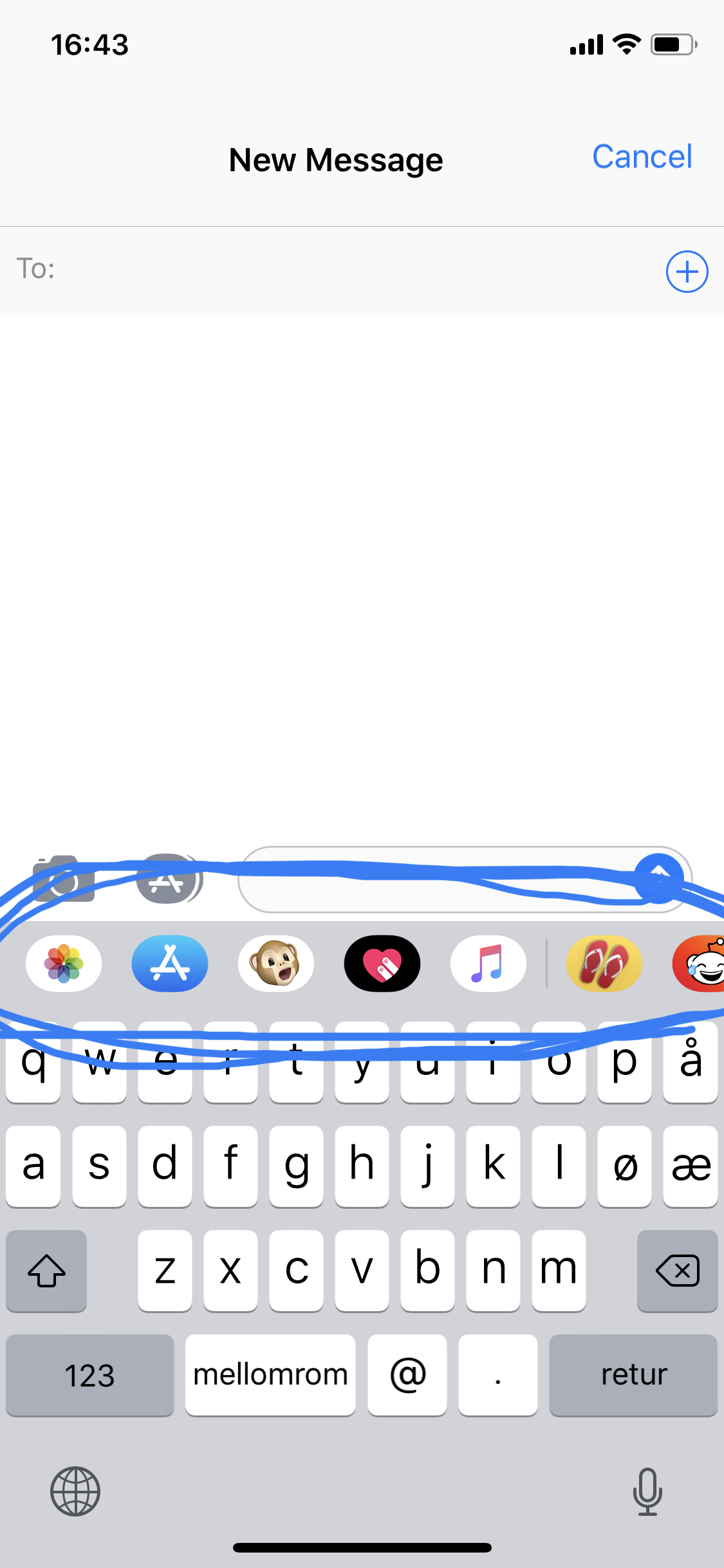Open the camera icon
Image resolution: width=724 pixels, height=1568 pixels.
coord(64,879)
